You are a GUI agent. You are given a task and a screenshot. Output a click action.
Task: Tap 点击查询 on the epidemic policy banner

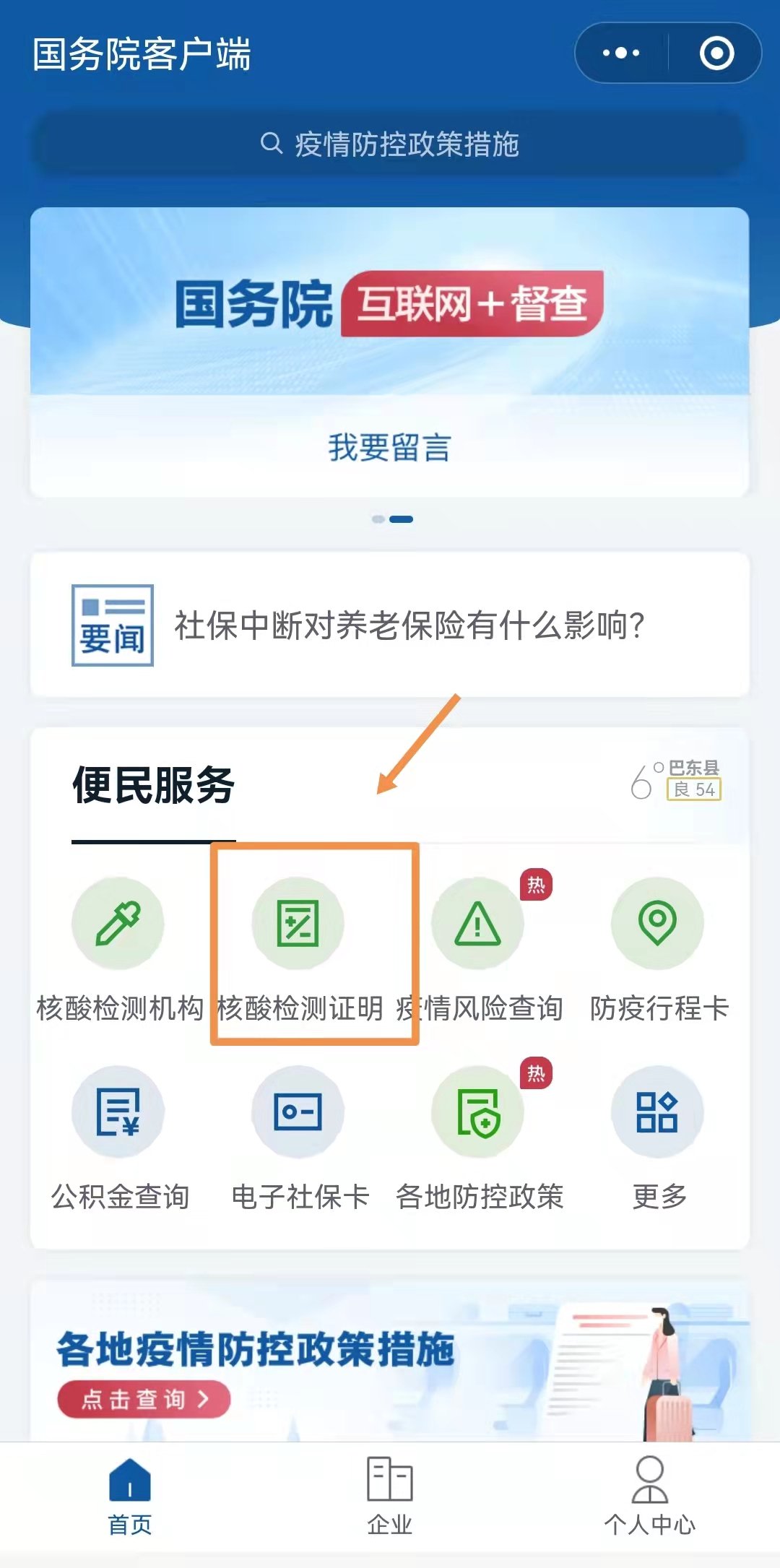coord(144,1399)
